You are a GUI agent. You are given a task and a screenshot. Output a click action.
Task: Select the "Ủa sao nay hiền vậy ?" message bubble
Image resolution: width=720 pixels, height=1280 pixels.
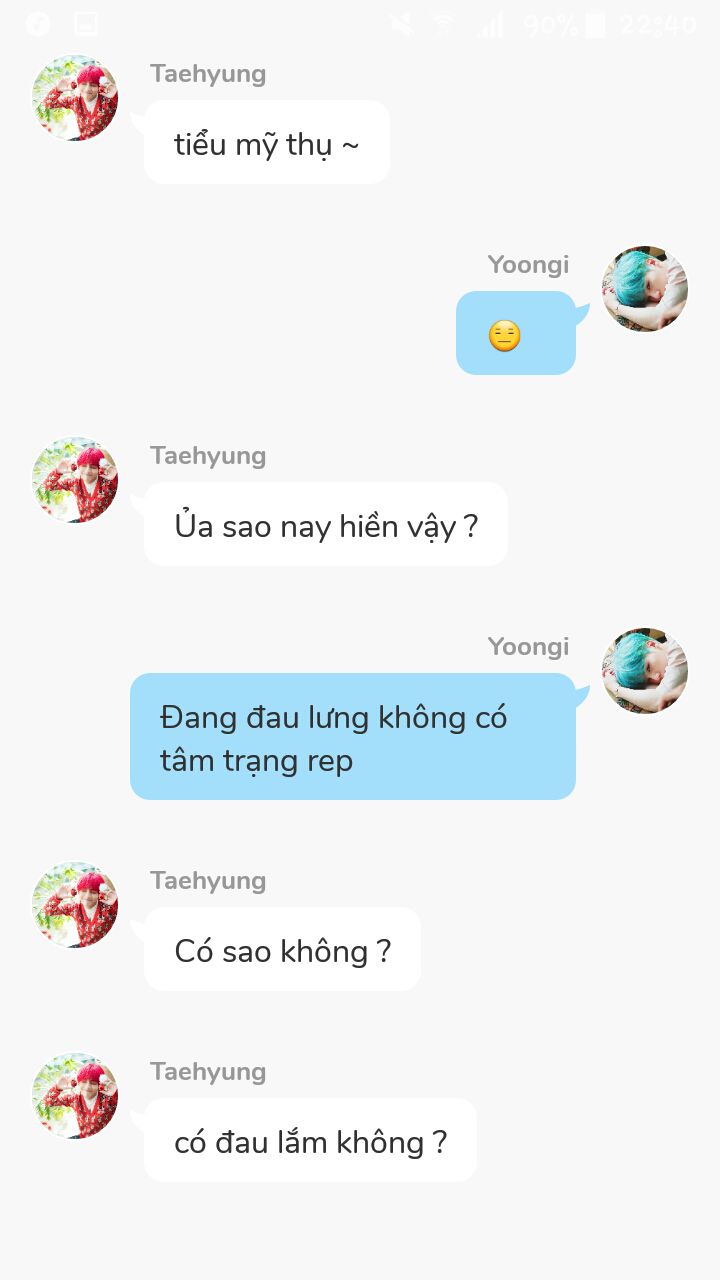tap(326, 524)
